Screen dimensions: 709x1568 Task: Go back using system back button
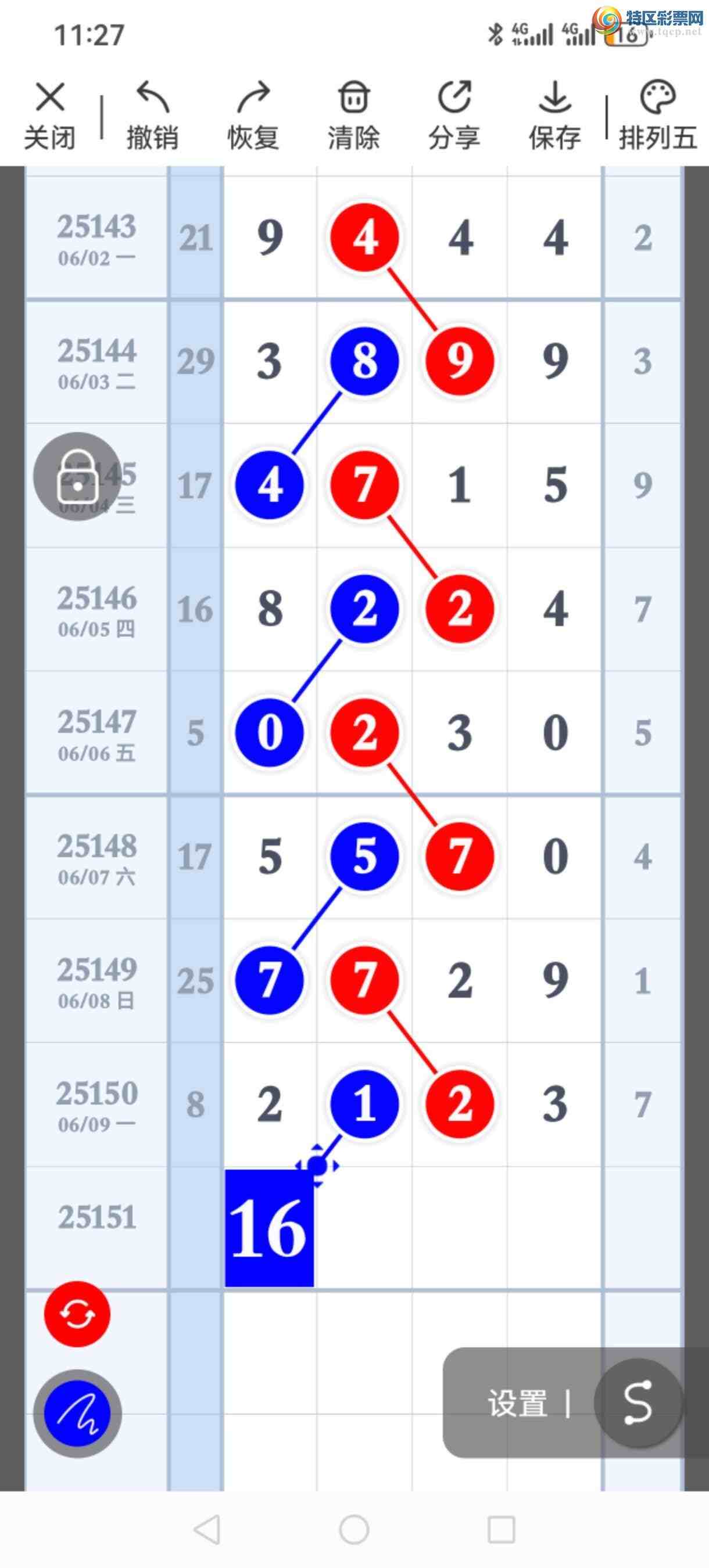[207, 1530]
